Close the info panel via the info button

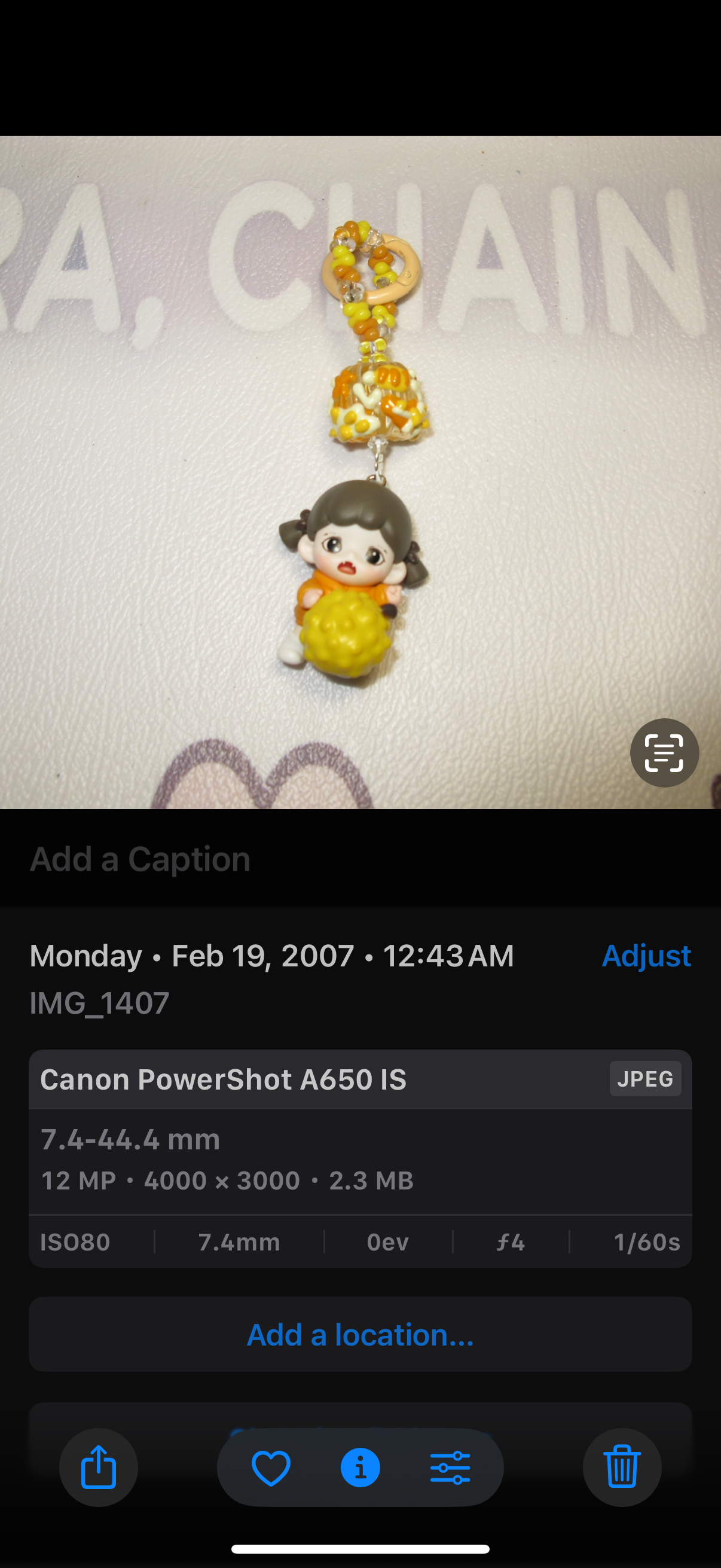click(360, 1468)
